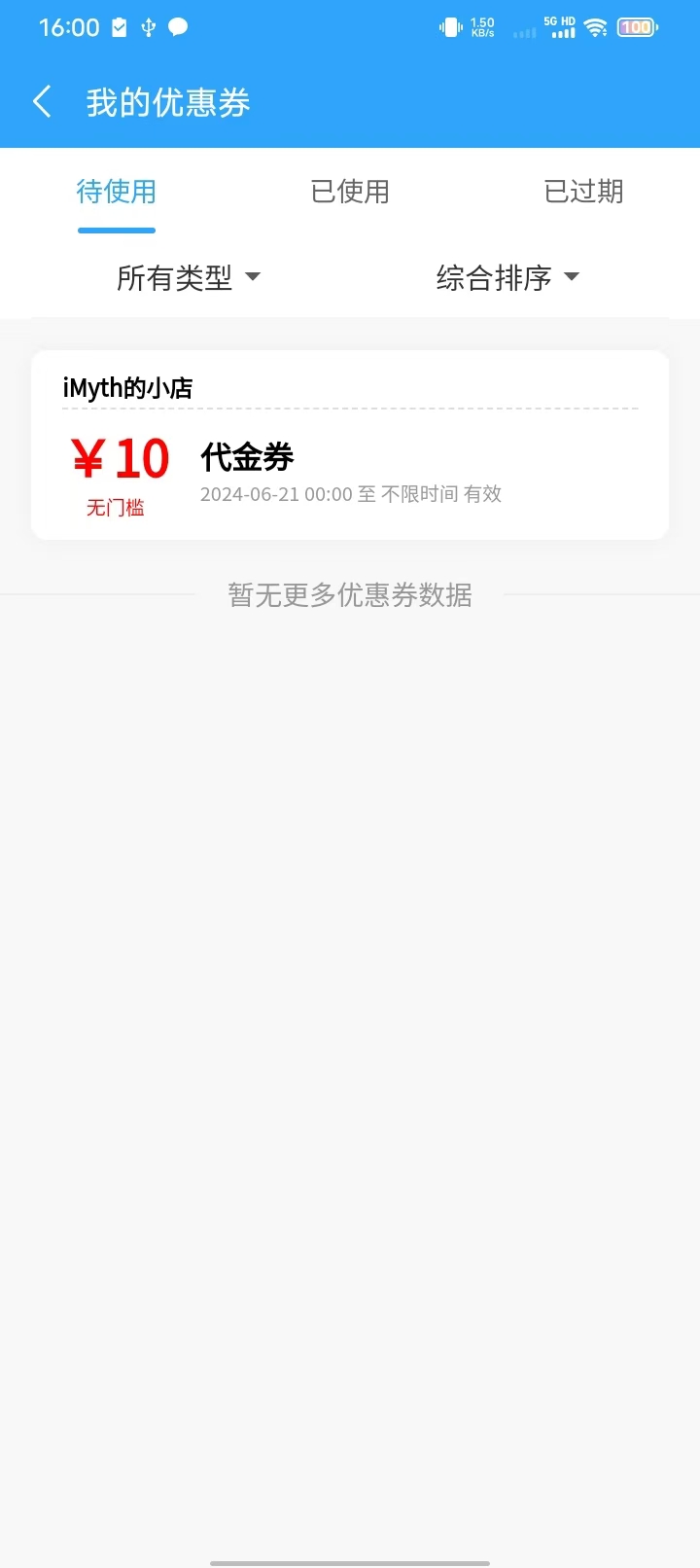Go back from 我的优惠券 page

tap(42, 101)
